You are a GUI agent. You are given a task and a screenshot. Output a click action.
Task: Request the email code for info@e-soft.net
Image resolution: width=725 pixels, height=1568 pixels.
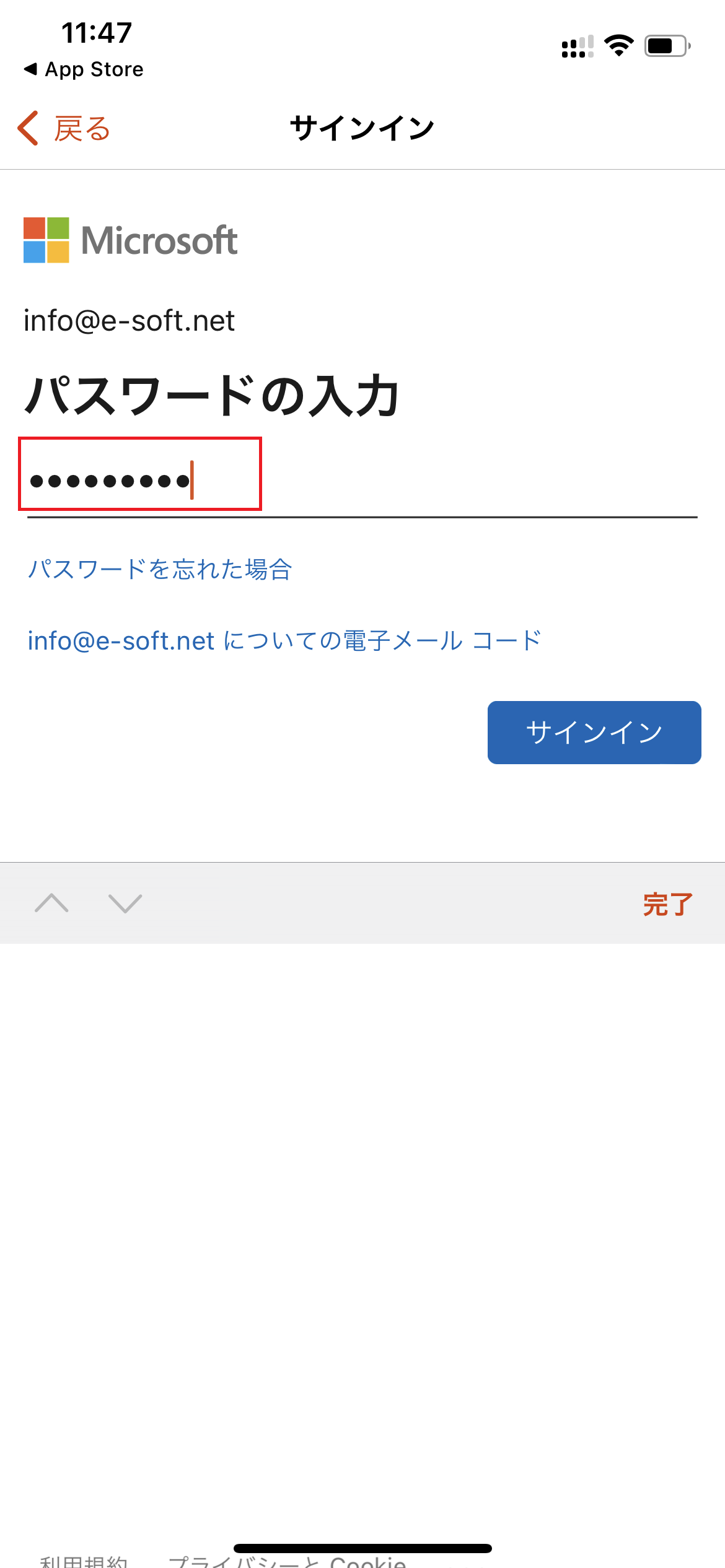point(284,640)
